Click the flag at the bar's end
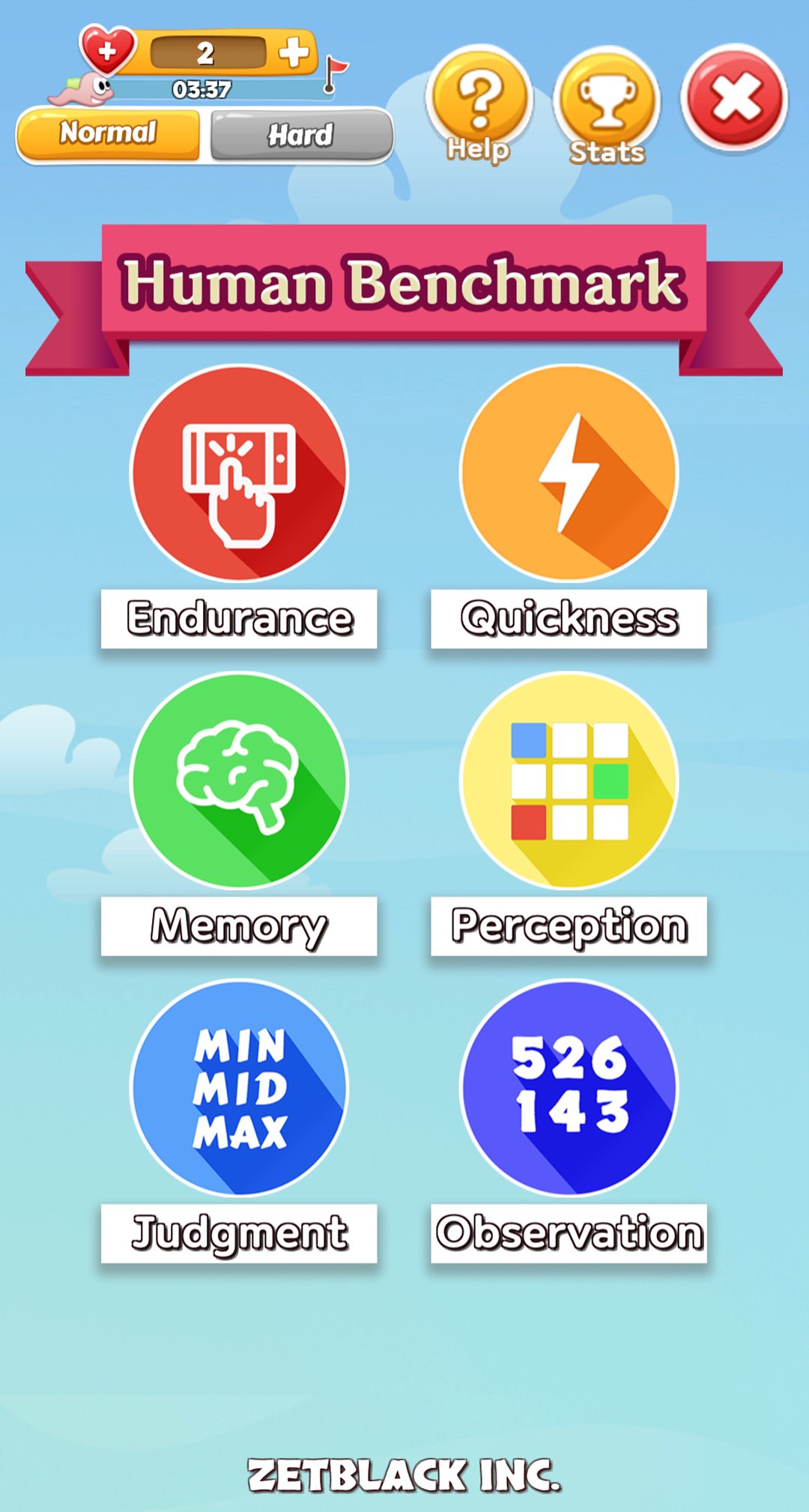 333,71
